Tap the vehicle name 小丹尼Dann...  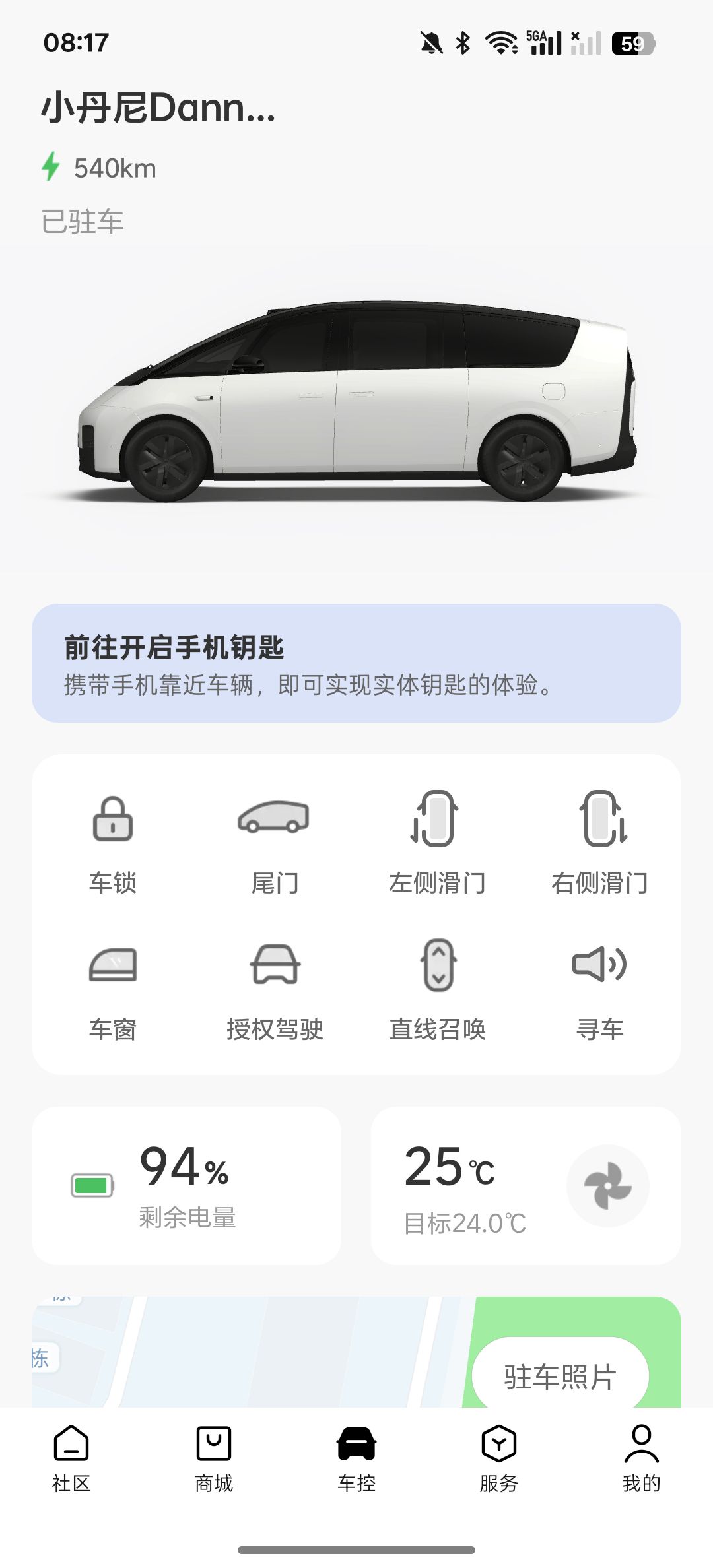point(158,108)
